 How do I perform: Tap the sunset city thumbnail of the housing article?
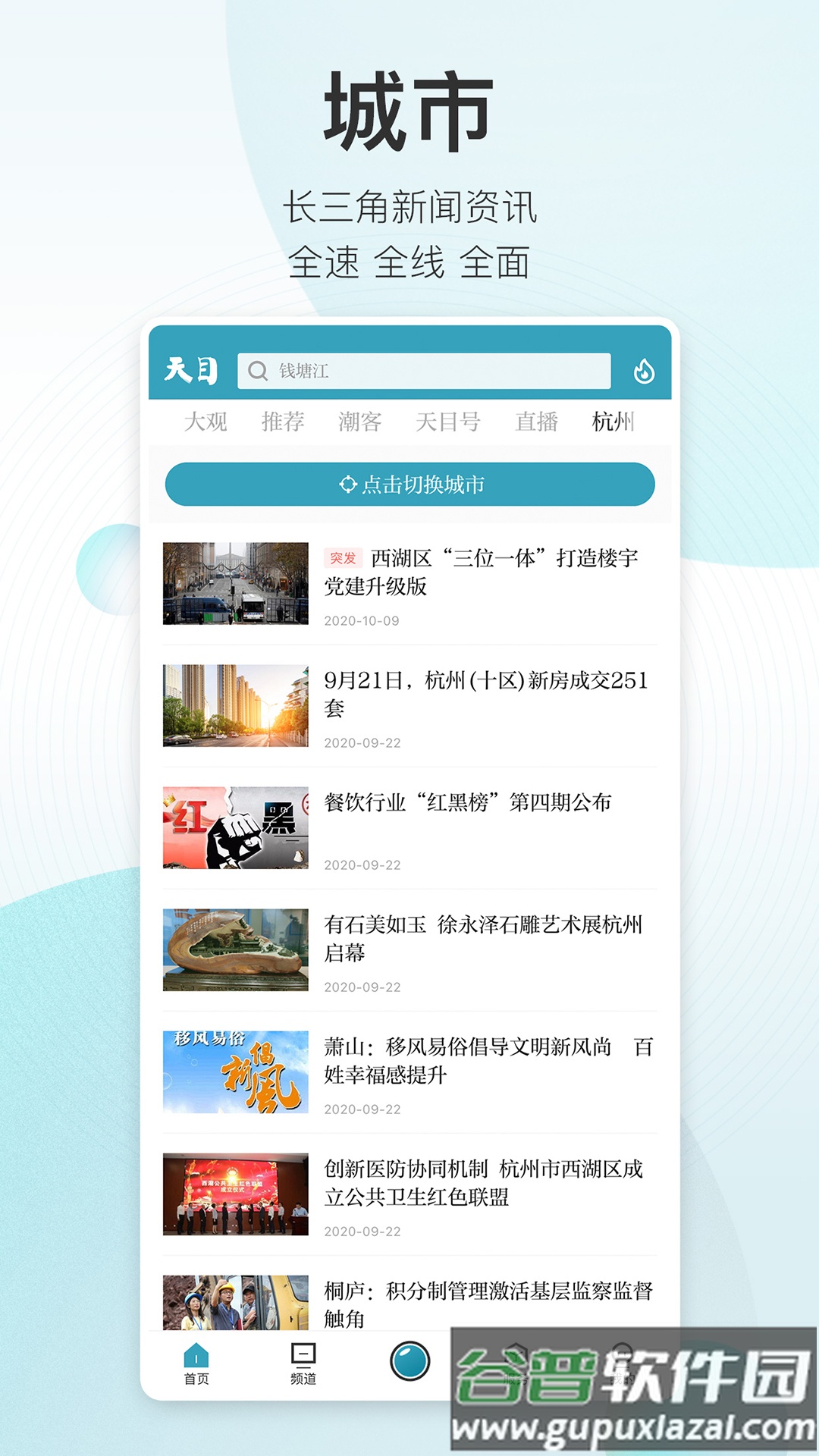235,705
